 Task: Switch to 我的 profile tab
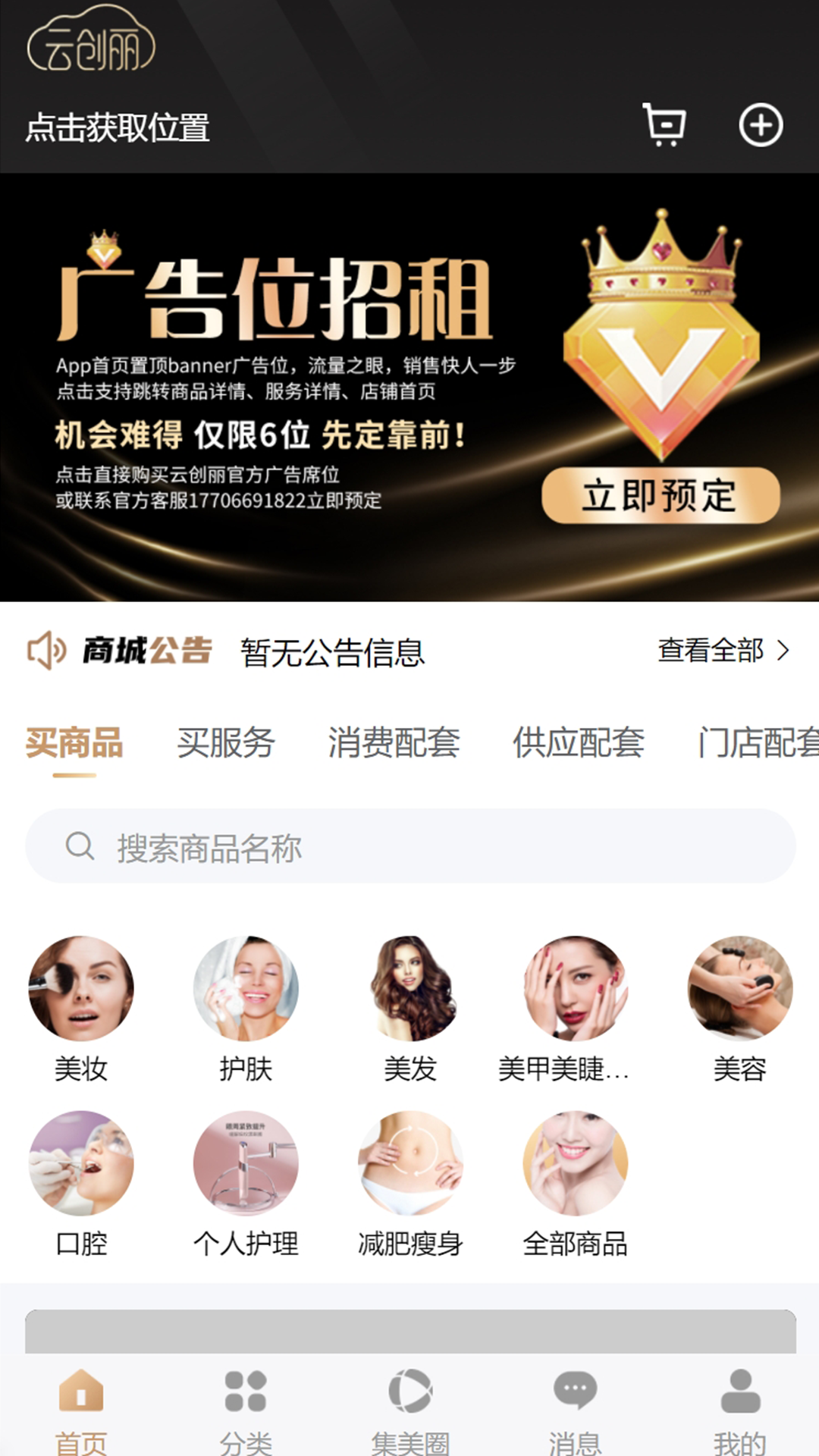(x=739, y=1410)
